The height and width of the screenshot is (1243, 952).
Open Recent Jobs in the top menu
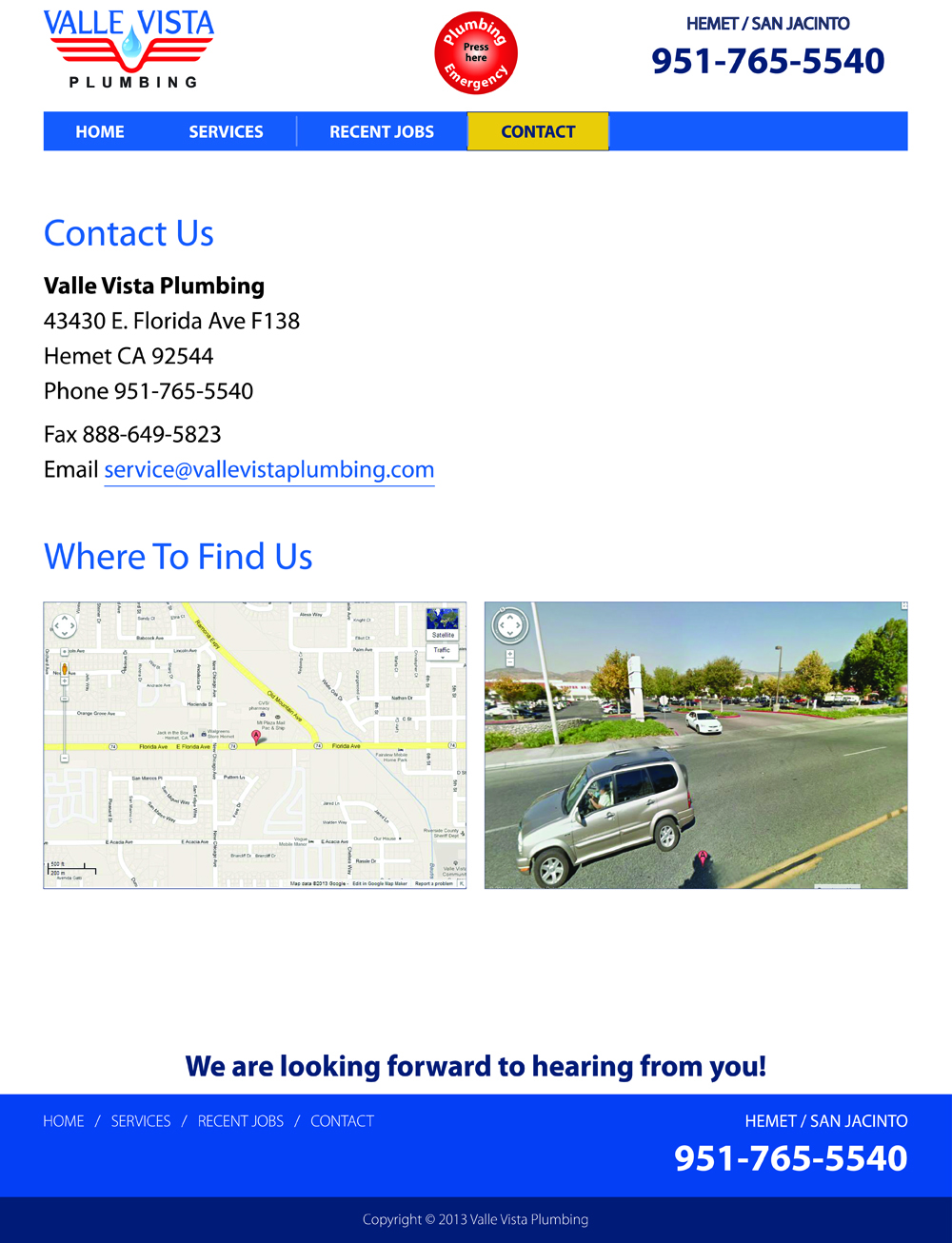(x=381, y=131)
